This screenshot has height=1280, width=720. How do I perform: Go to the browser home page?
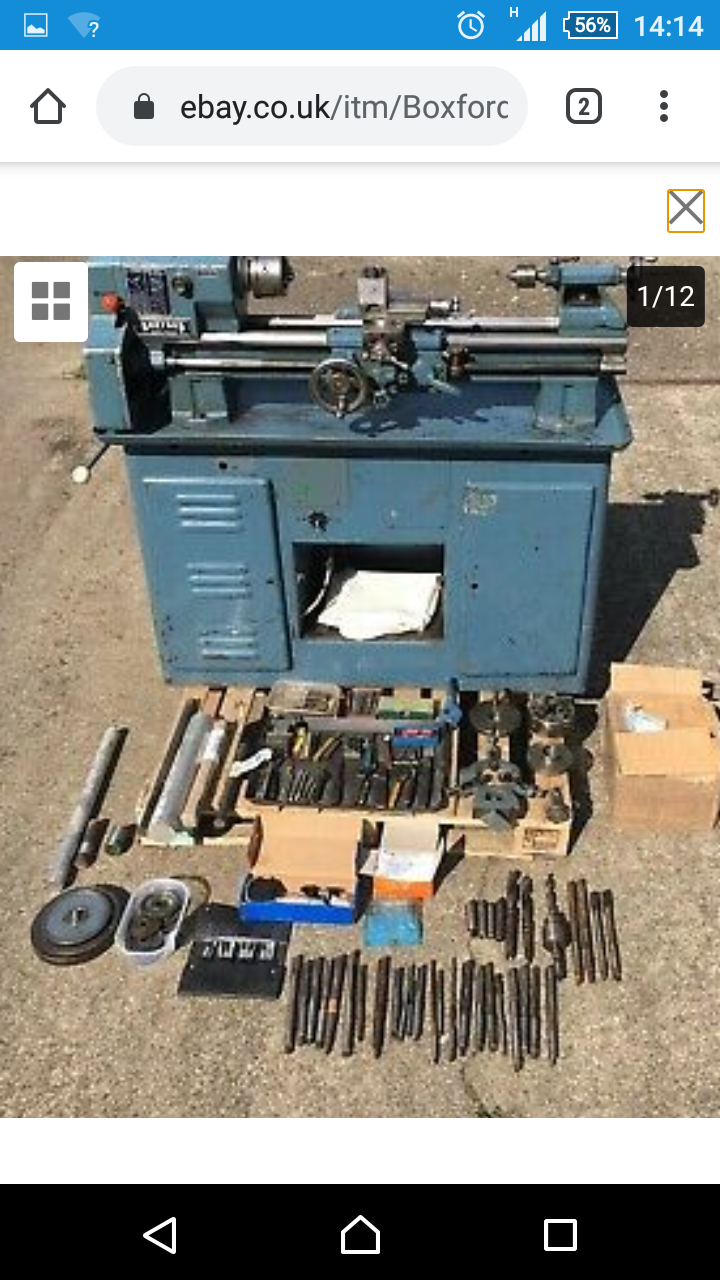(48, 106)
